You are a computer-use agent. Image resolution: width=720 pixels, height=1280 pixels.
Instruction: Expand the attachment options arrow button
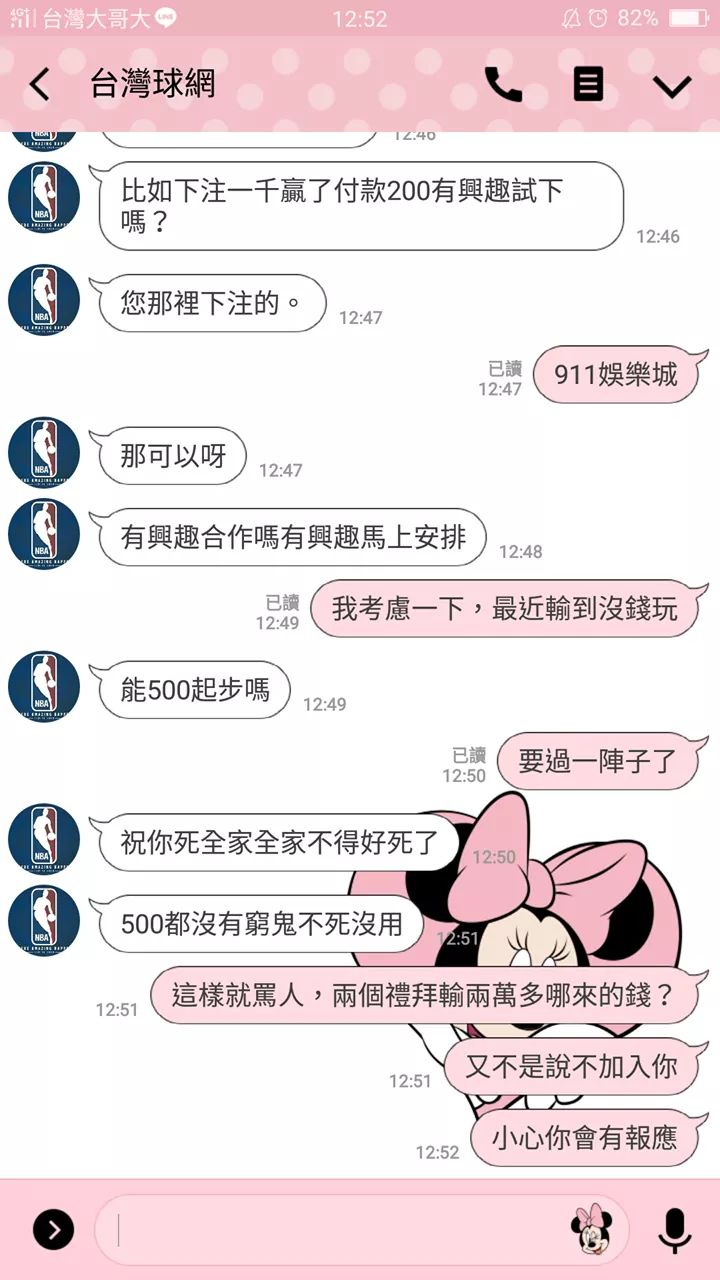click(x=53, y=1230)
